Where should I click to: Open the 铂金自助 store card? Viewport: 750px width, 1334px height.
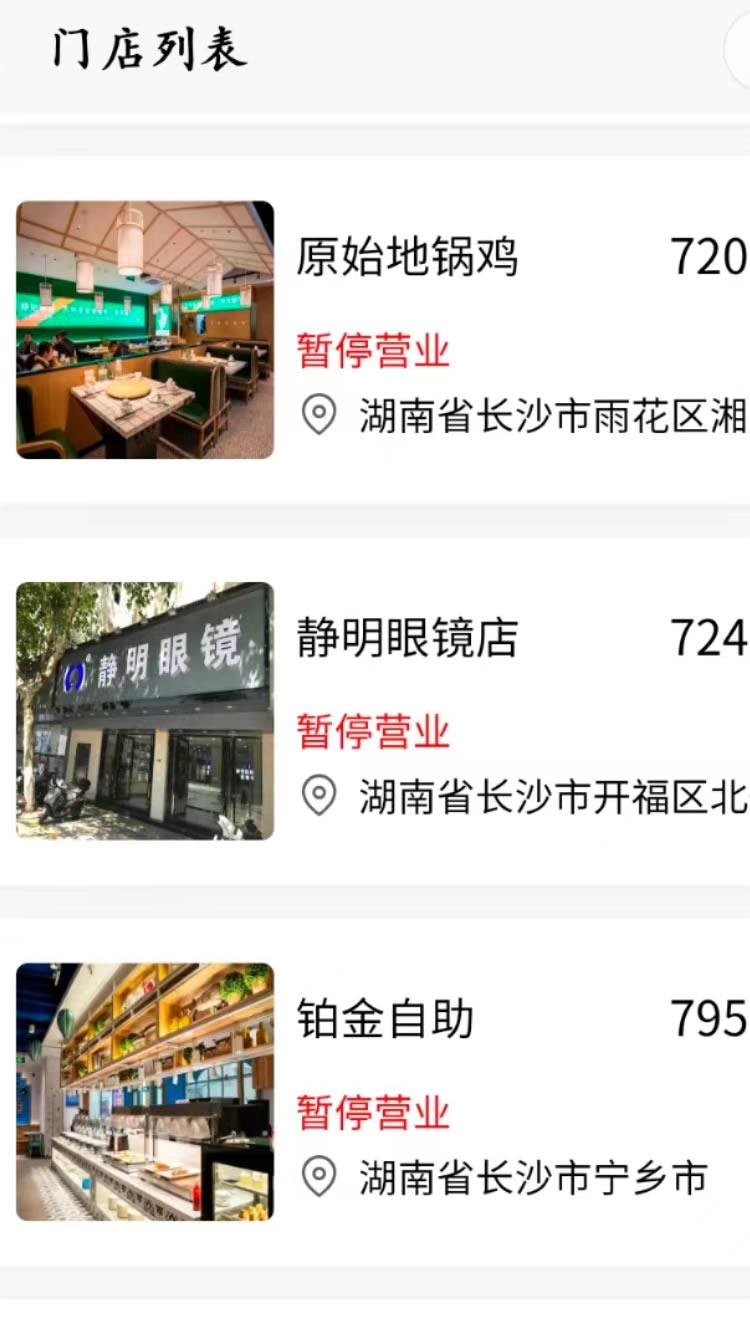(x=385, y=1019)
